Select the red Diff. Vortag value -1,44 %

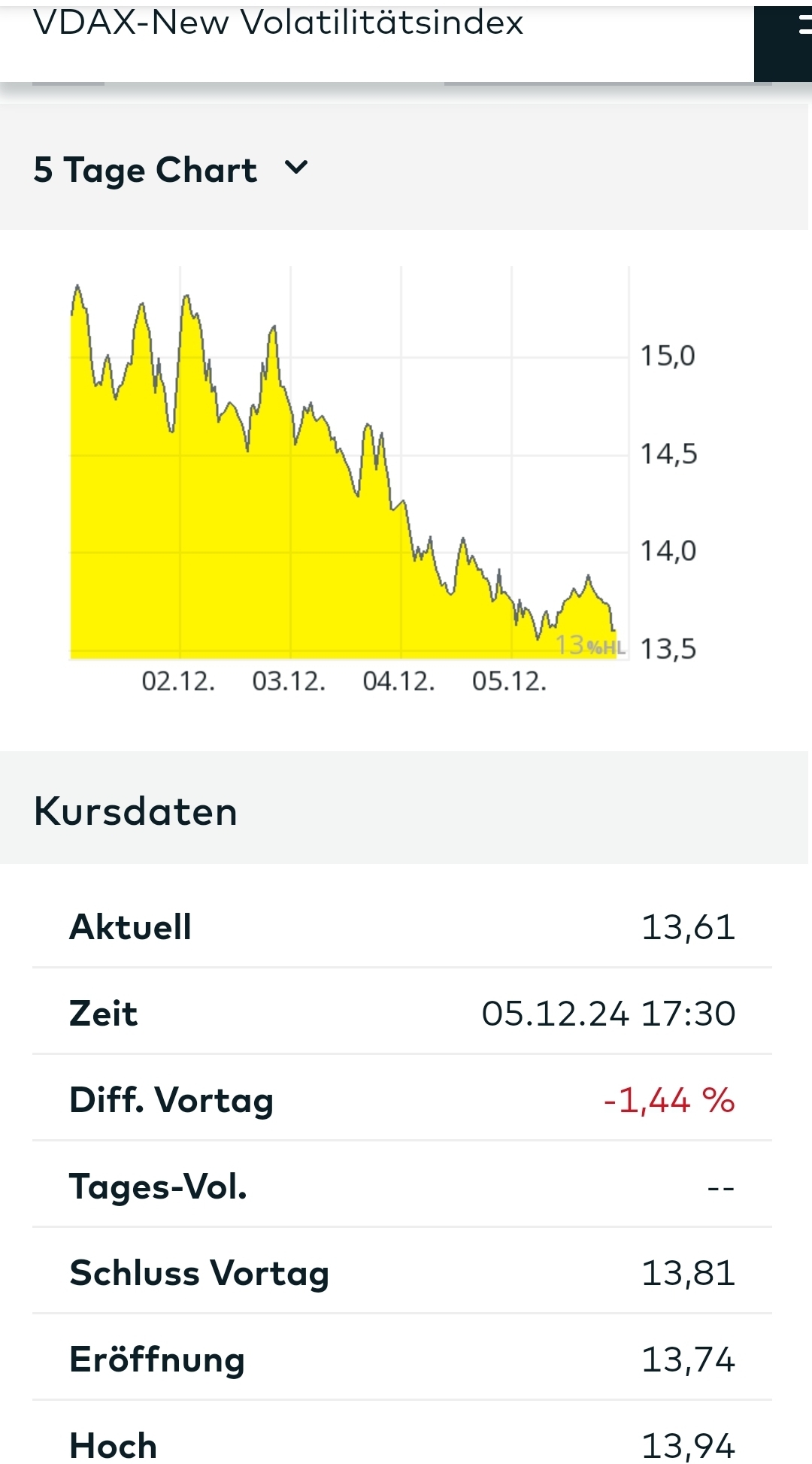click(x=669, y=1100)
